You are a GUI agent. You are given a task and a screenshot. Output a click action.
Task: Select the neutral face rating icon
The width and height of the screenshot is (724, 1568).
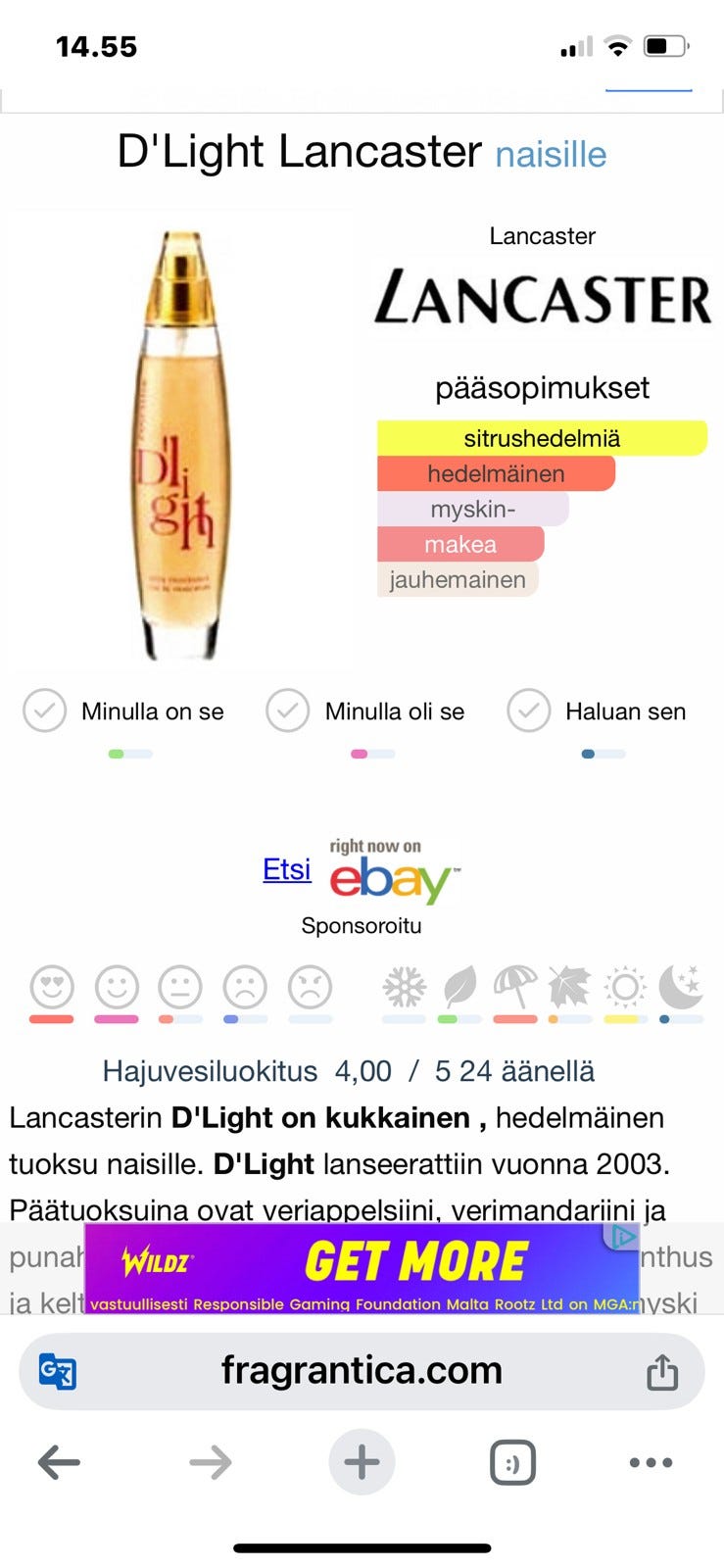[x=180, y=990]
